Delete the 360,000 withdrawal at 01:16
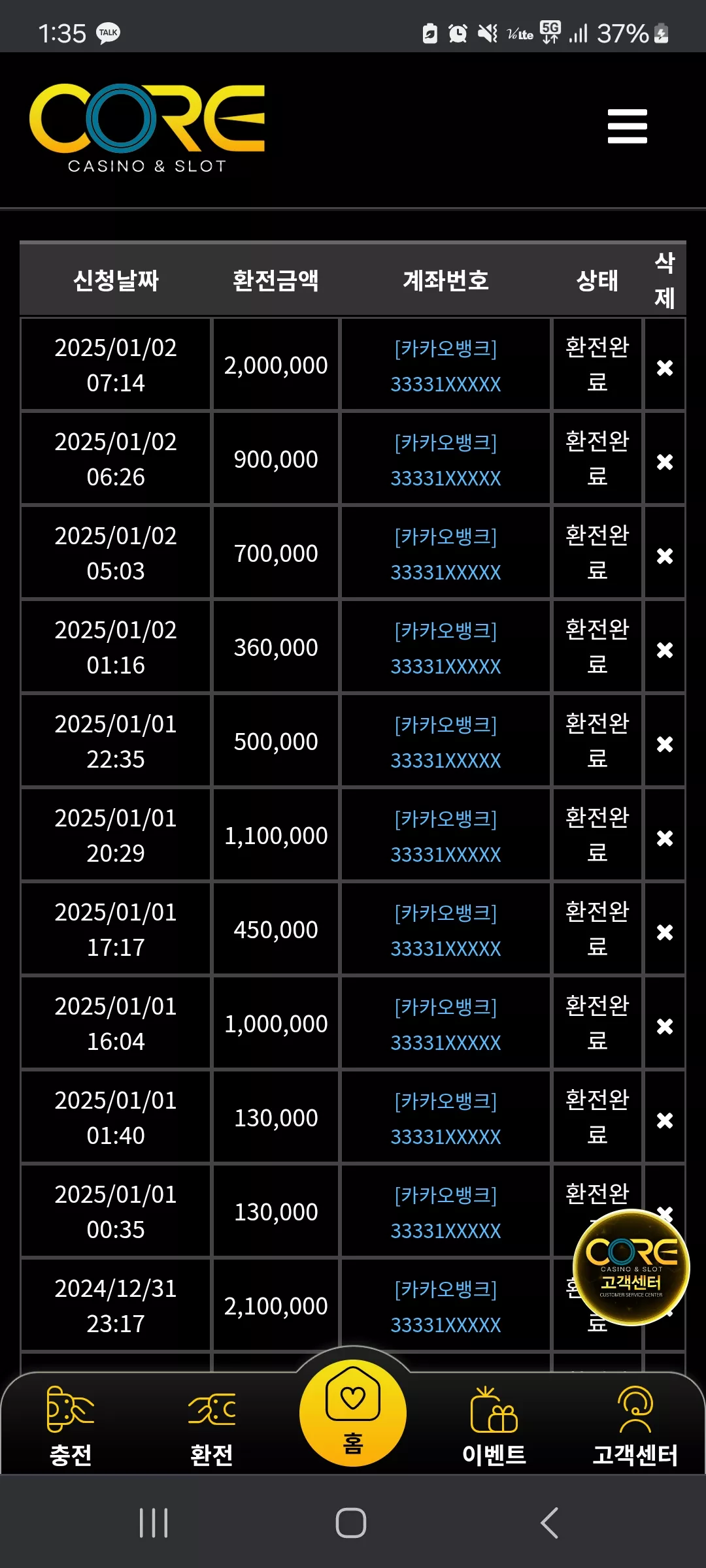Image resolution: width=706 pixels, height=1568 pixels. coord(665,650)
